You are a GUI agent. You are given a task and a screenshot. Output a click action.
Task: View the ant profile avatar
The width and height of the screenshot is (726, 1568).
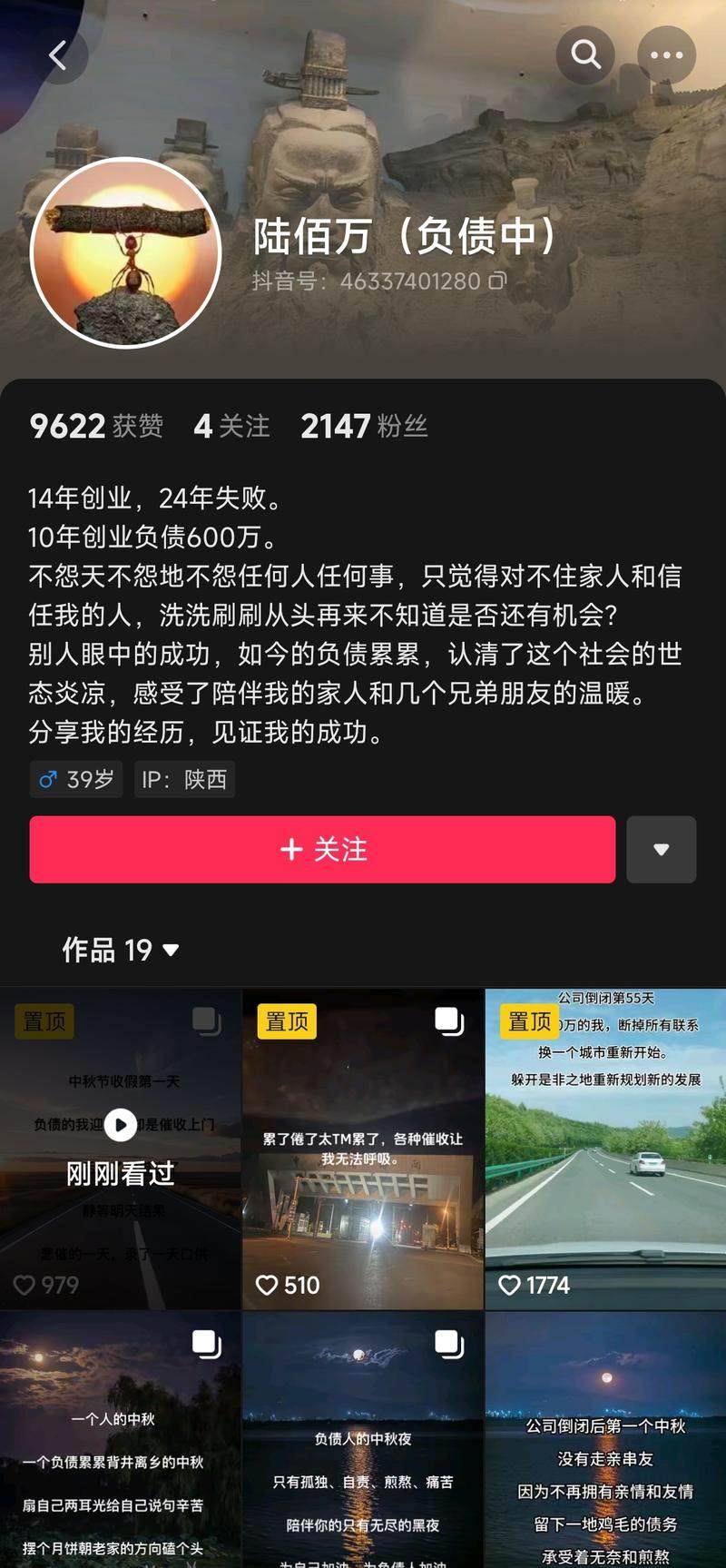[126, 252]
